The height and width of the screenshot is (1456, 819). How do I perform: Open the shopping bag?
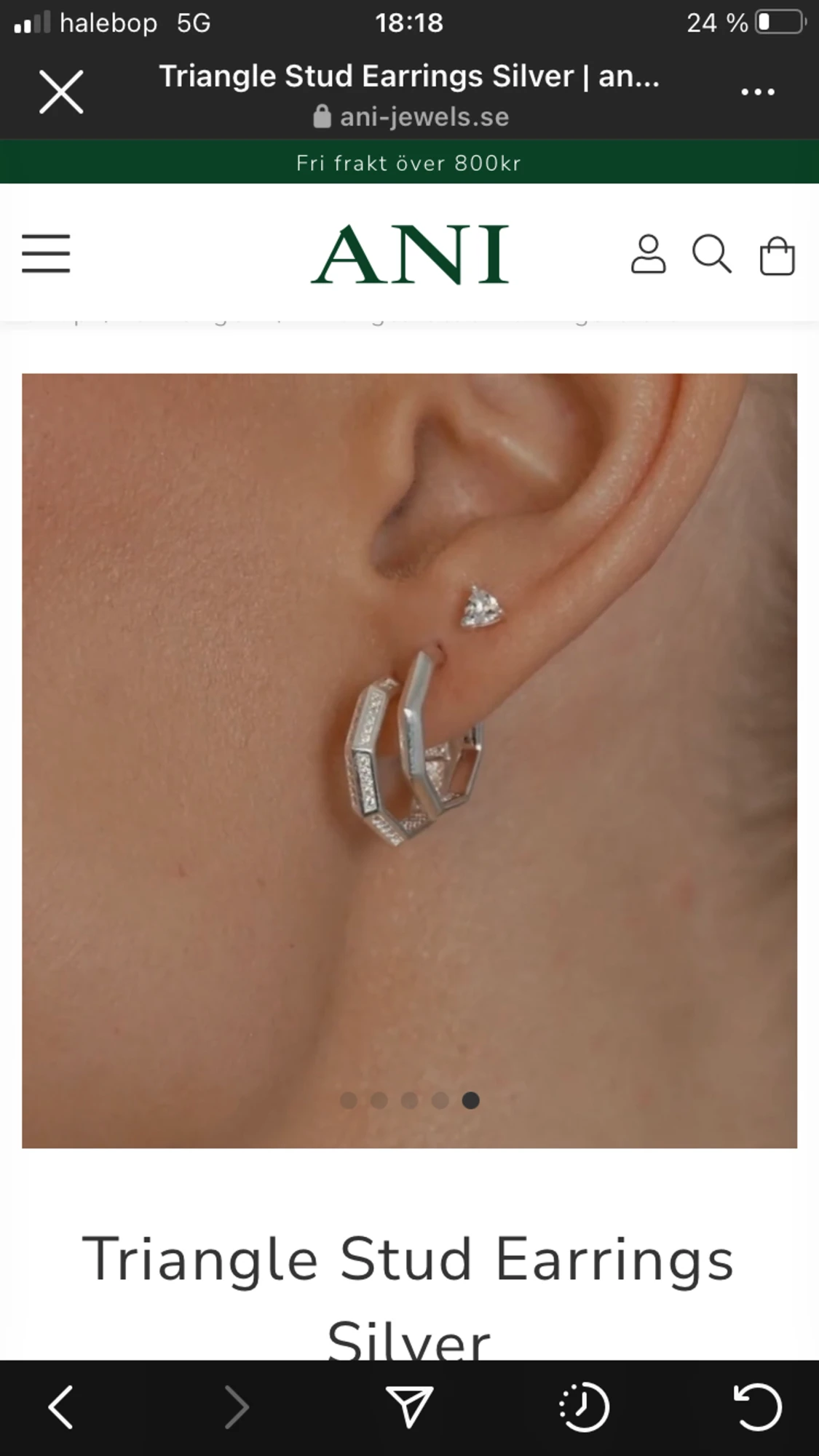[777, 255]
